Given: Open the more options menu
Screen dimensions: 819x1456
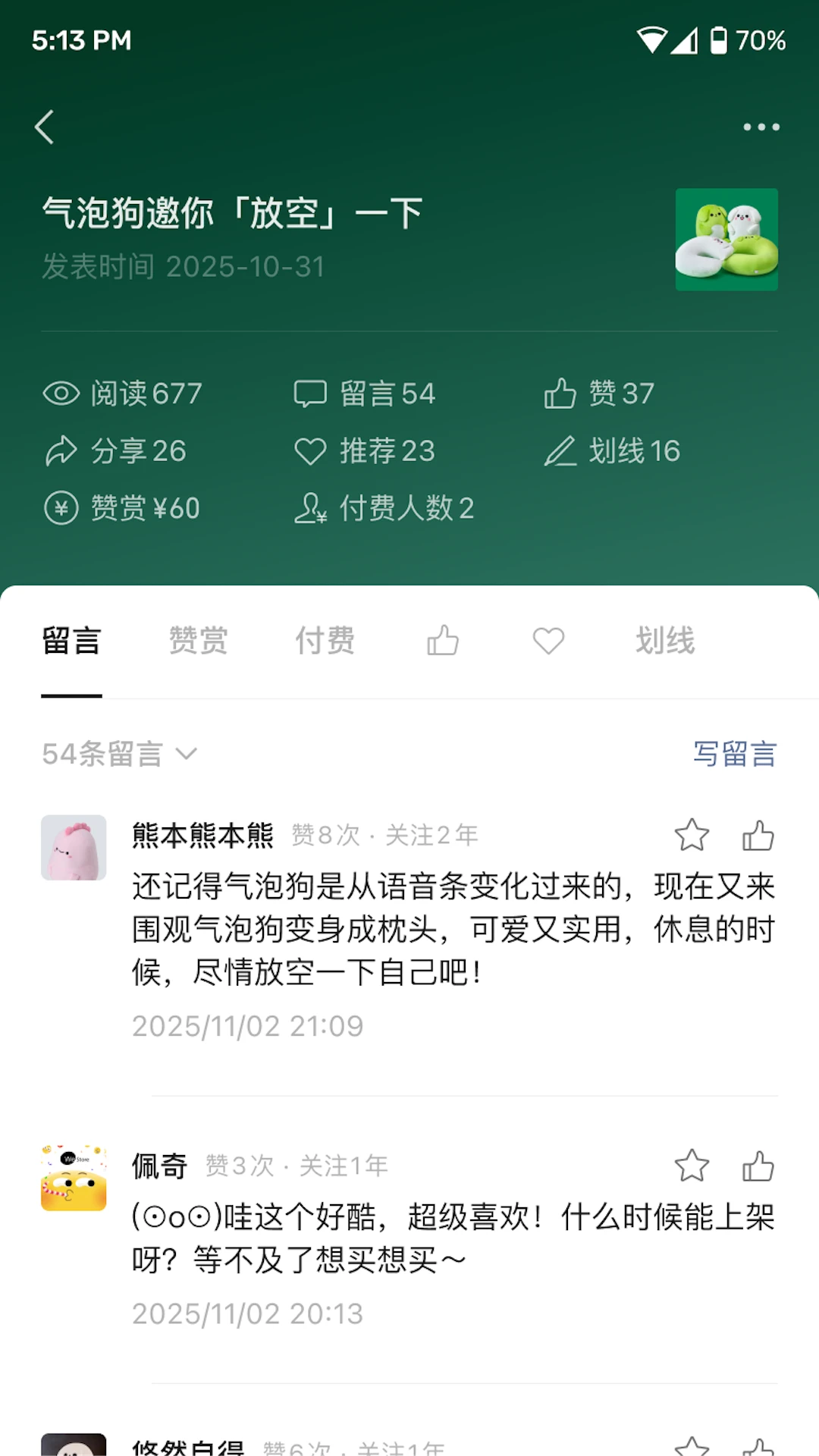Looking at the screenshot, I should (761, 127).
